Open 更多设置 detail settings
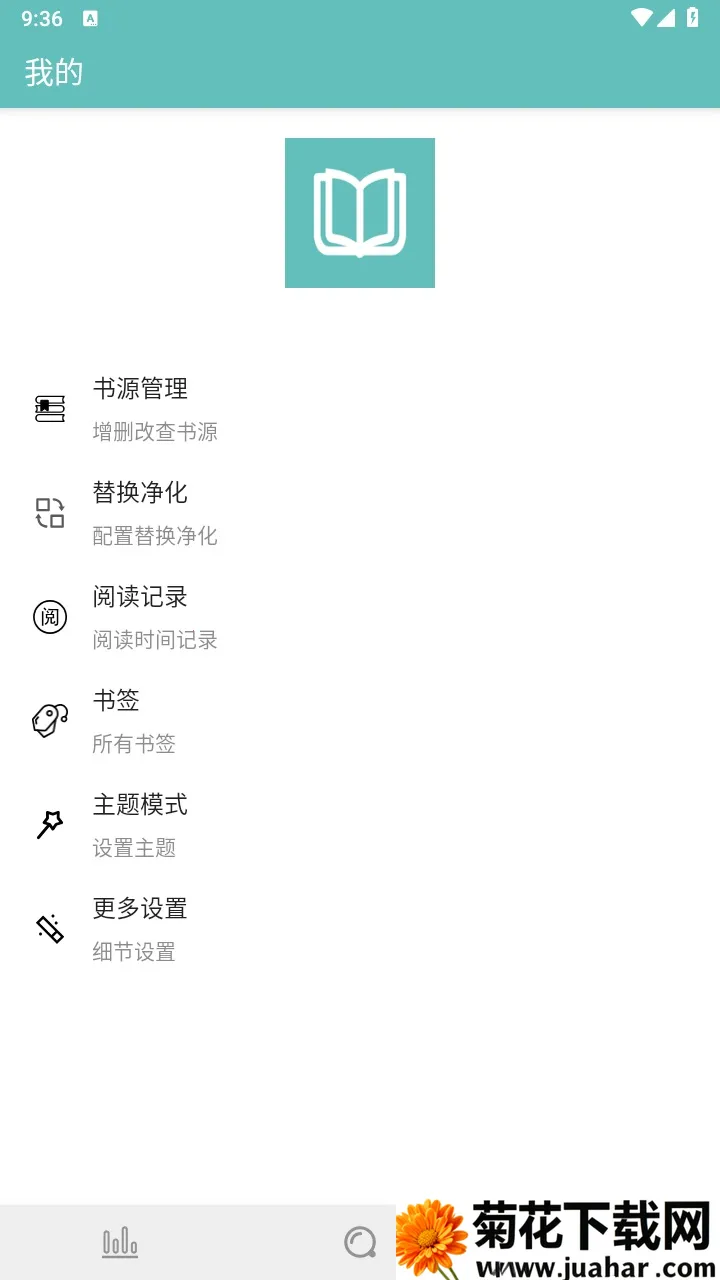The width and height of the screenshot is (720, 1280). pyautogui.click(x=140, y=909)
